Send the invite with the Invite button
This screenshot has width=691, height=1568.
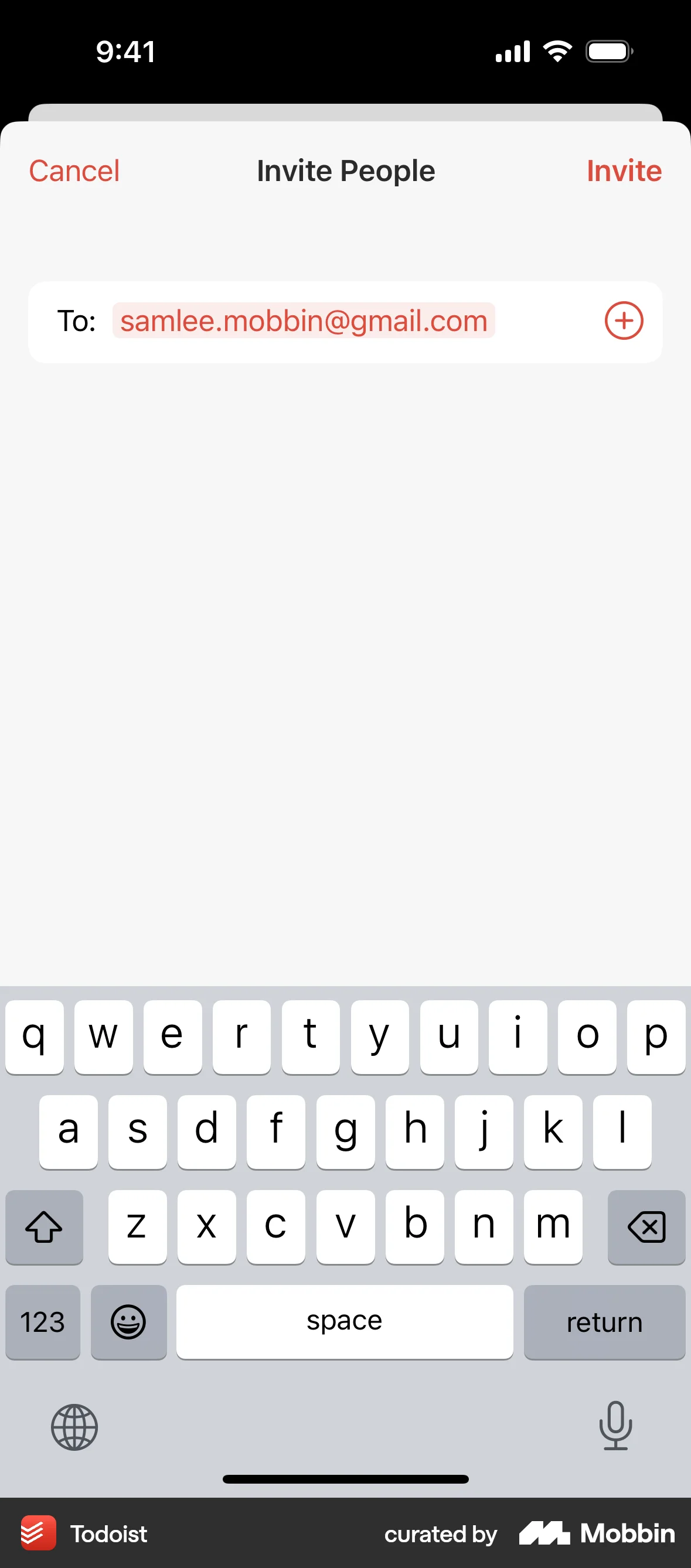(624, 171)
